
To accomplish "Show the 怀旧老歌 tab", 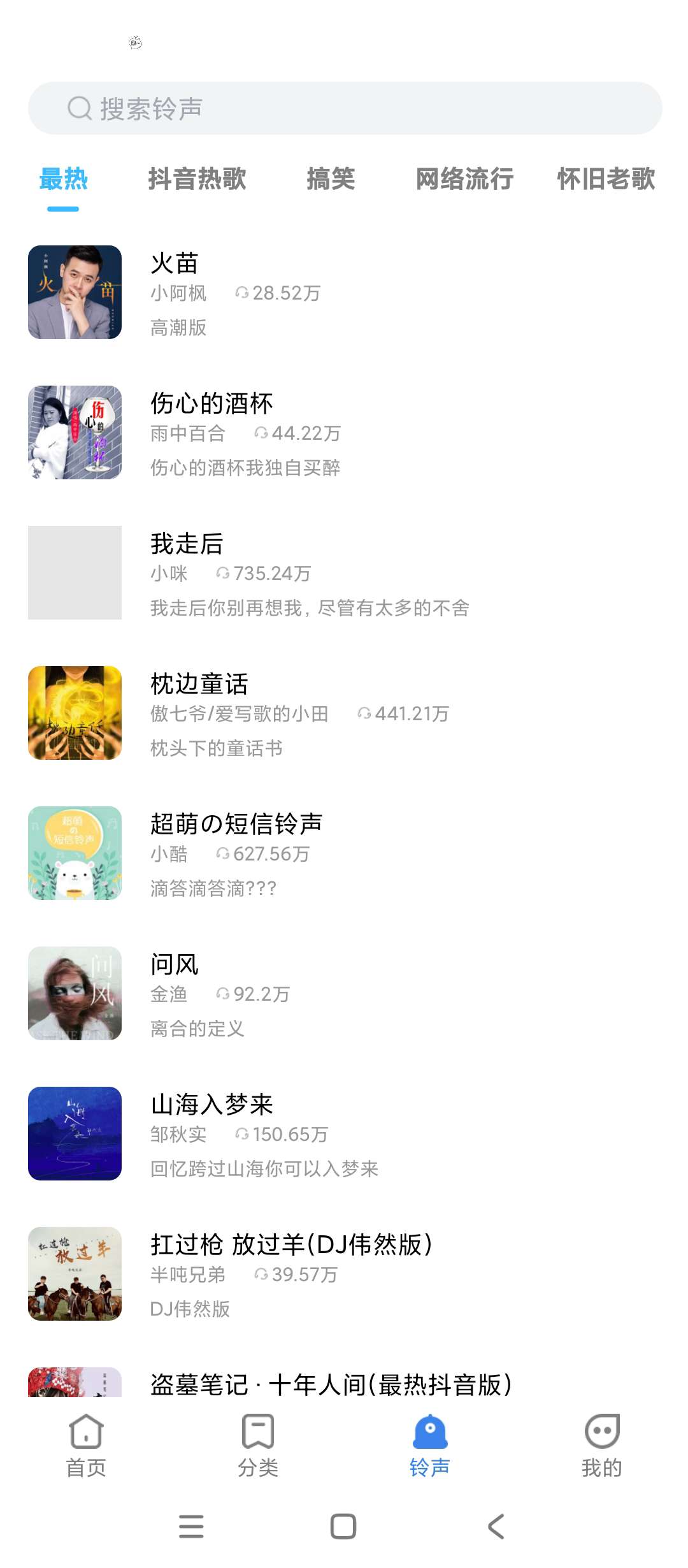I will click(x=606, y=179).
